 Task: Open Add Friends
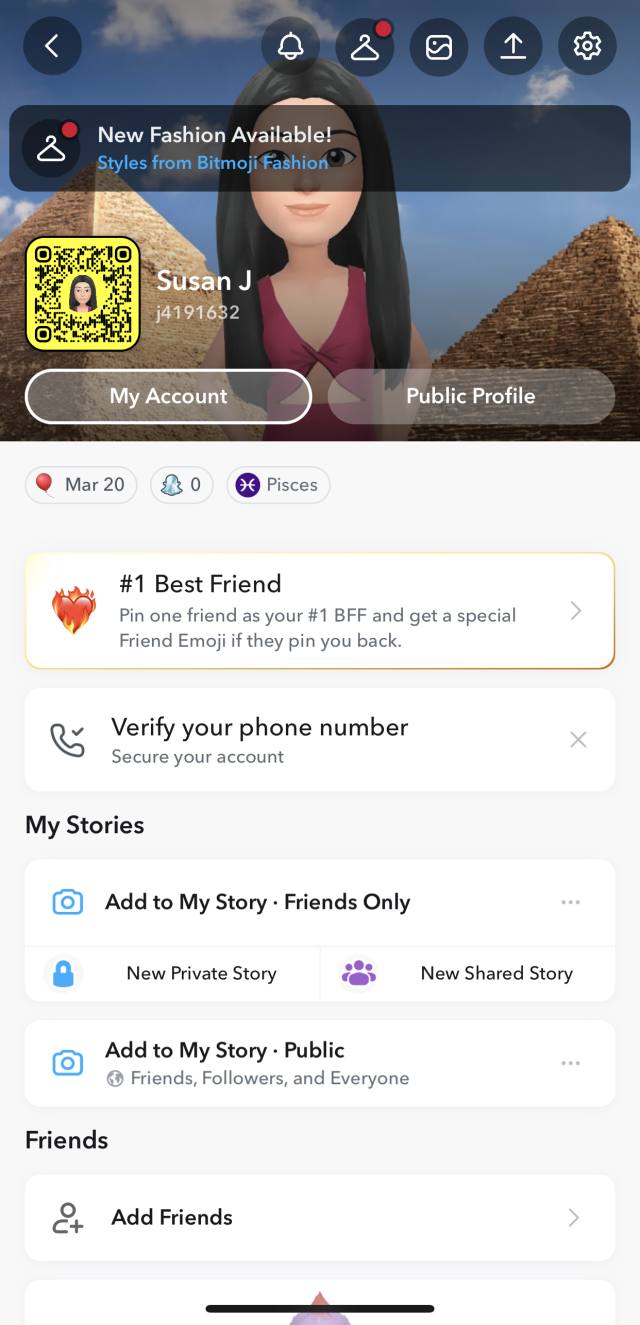(x=320, y=1217)
